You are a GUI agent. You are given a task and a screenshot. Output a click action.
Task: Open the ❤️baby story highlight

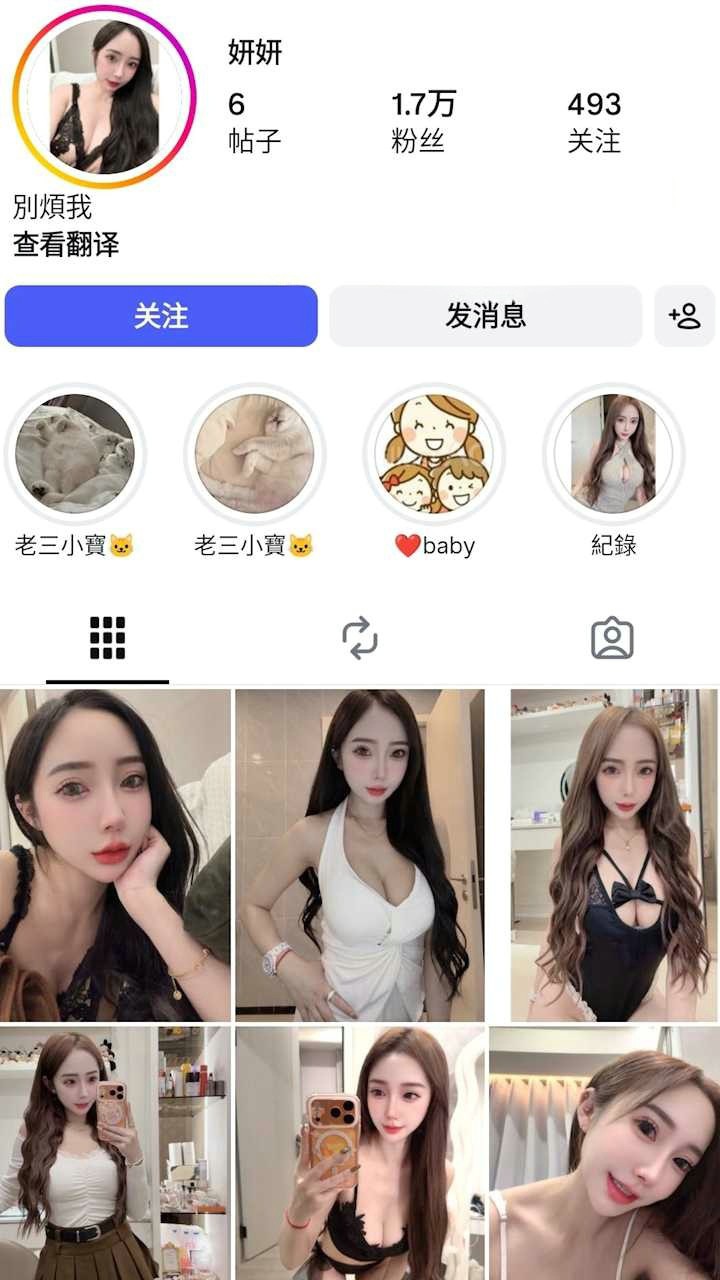tap(434, 453)
